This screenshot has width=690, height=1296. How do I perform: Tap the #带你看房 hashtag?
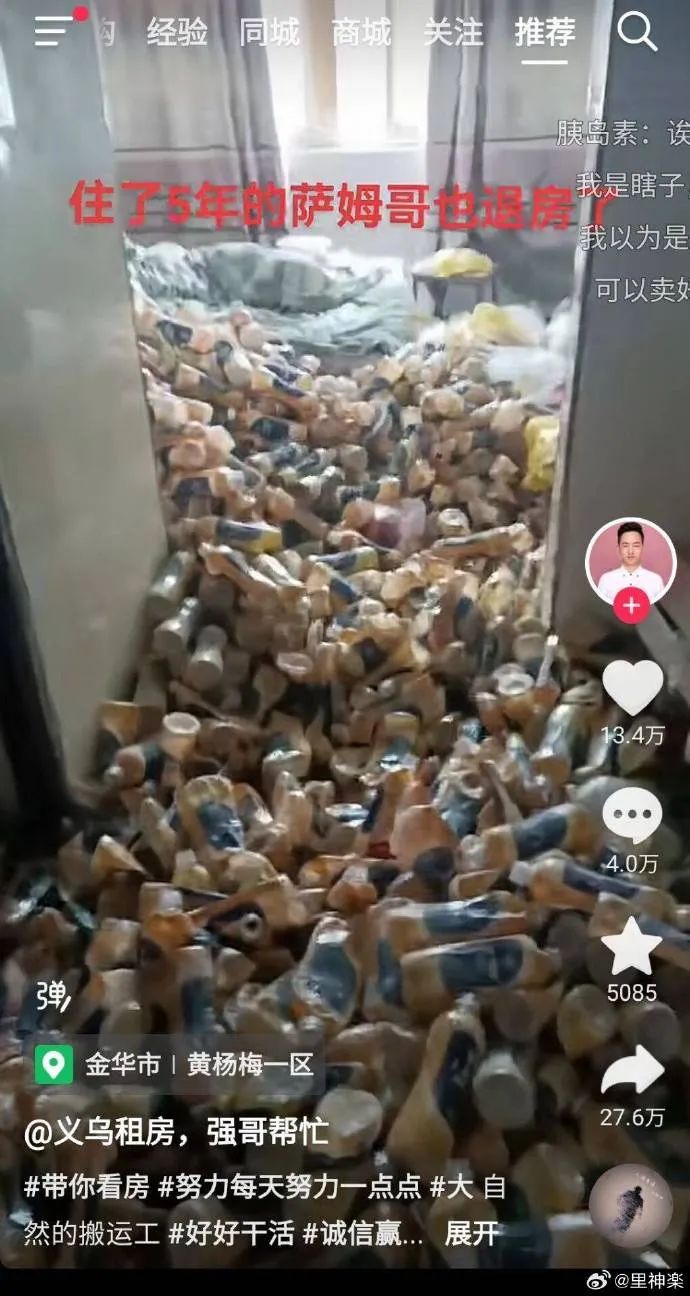pyautogui.click(x=87, y=1187)
